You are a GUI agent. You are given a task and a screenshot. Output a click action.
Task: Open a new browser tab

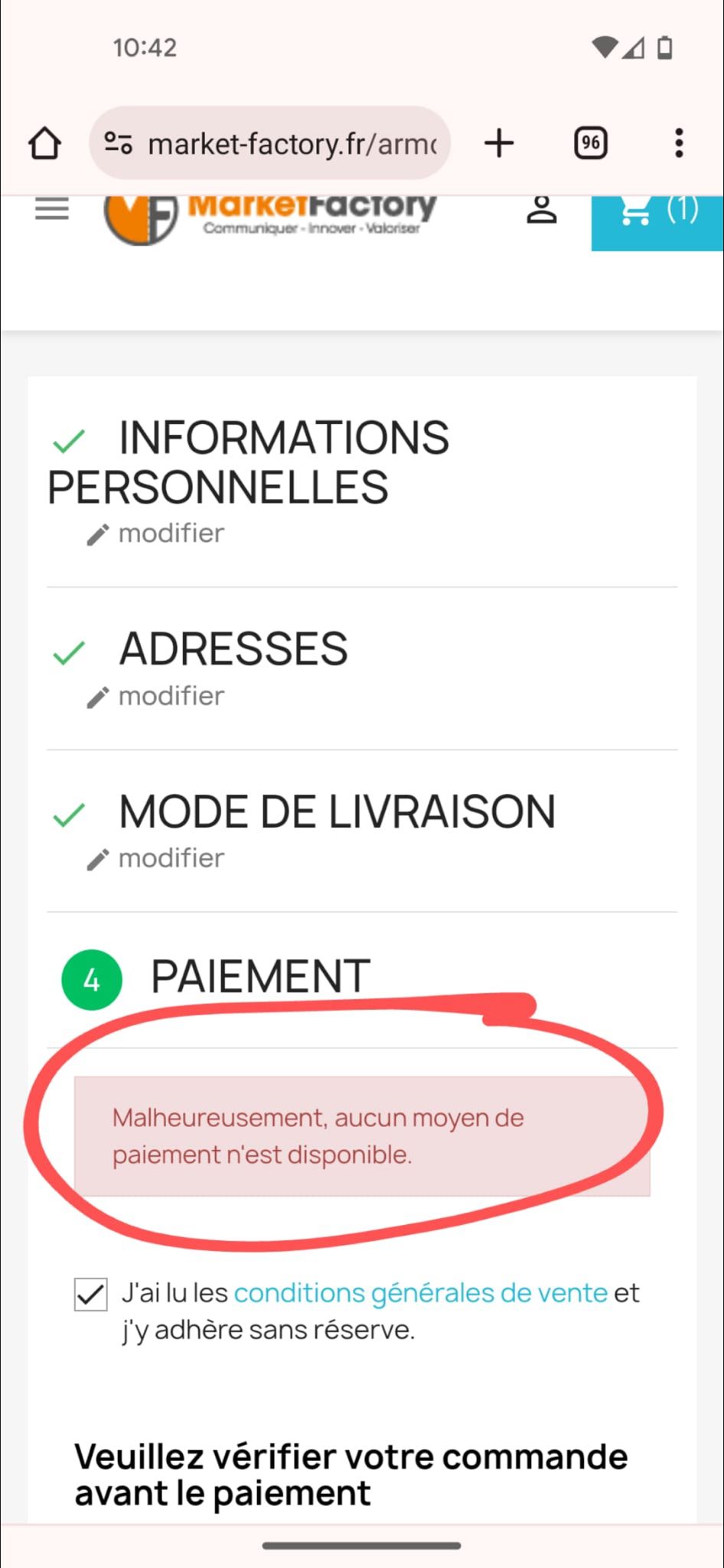click(499, 143)
